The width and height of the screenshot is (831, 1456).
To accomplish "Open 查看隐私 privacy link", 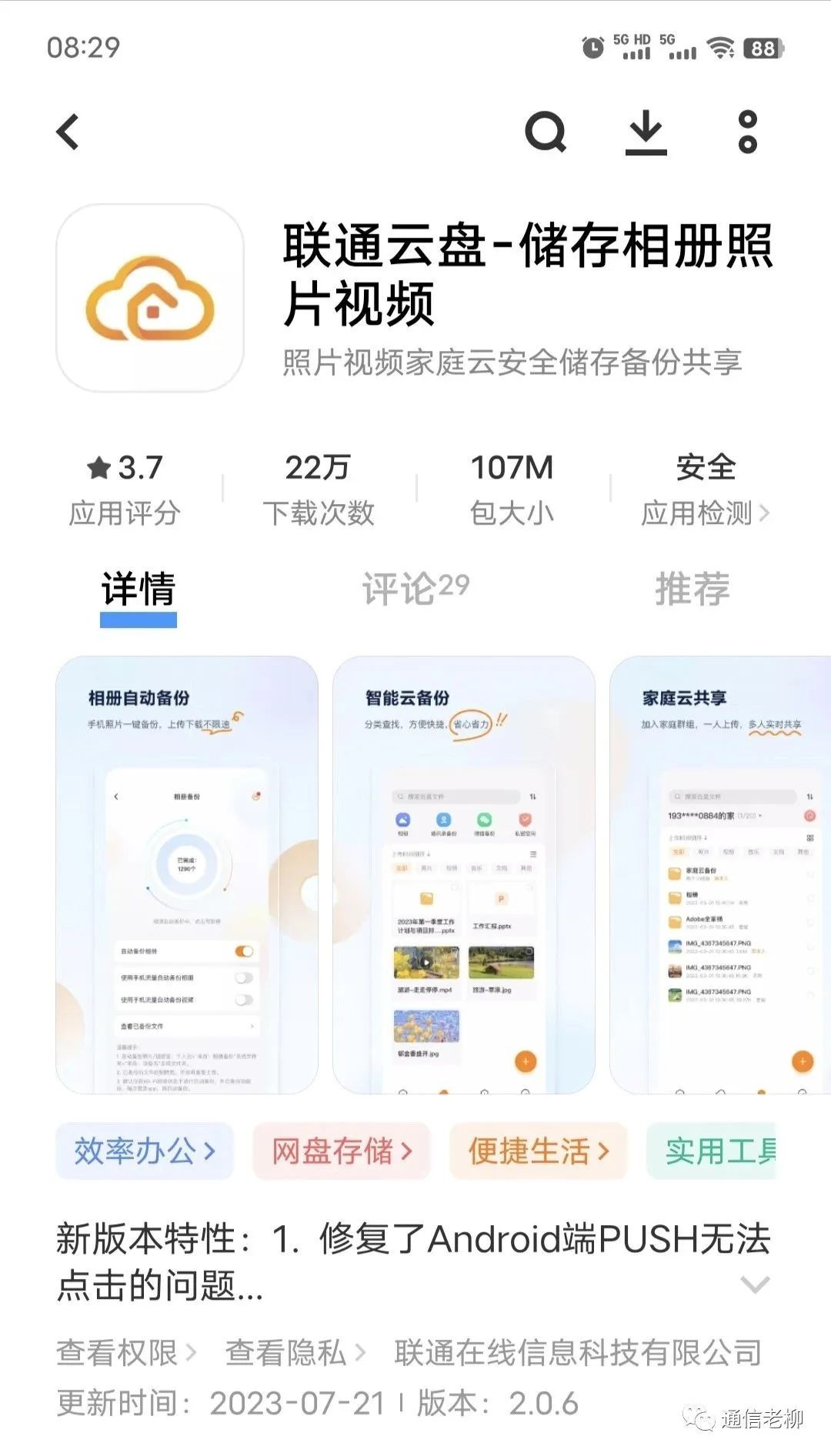I will coord(295,1352).
